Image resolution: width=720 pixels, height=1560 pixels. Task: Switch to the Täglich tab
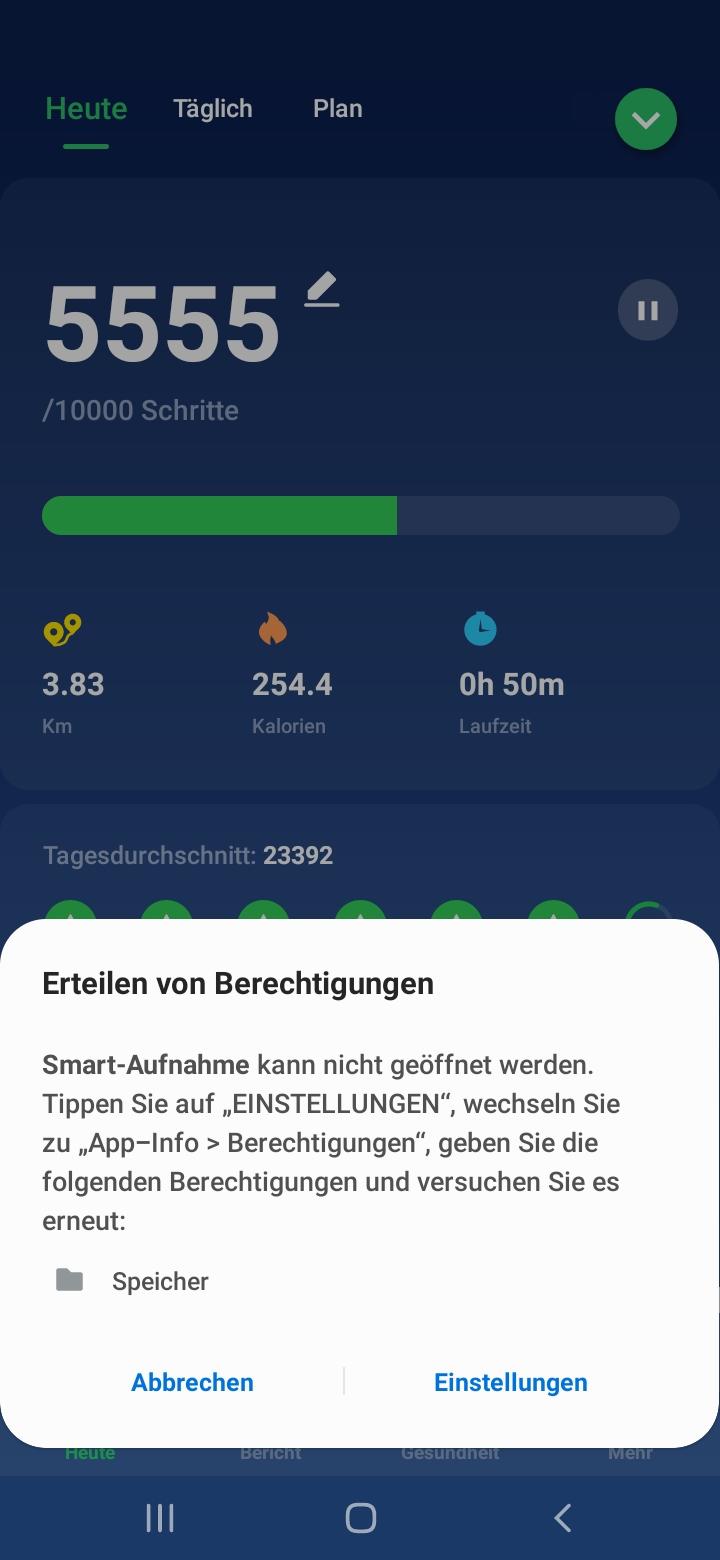pyautogui.click(x=212, y=108)
